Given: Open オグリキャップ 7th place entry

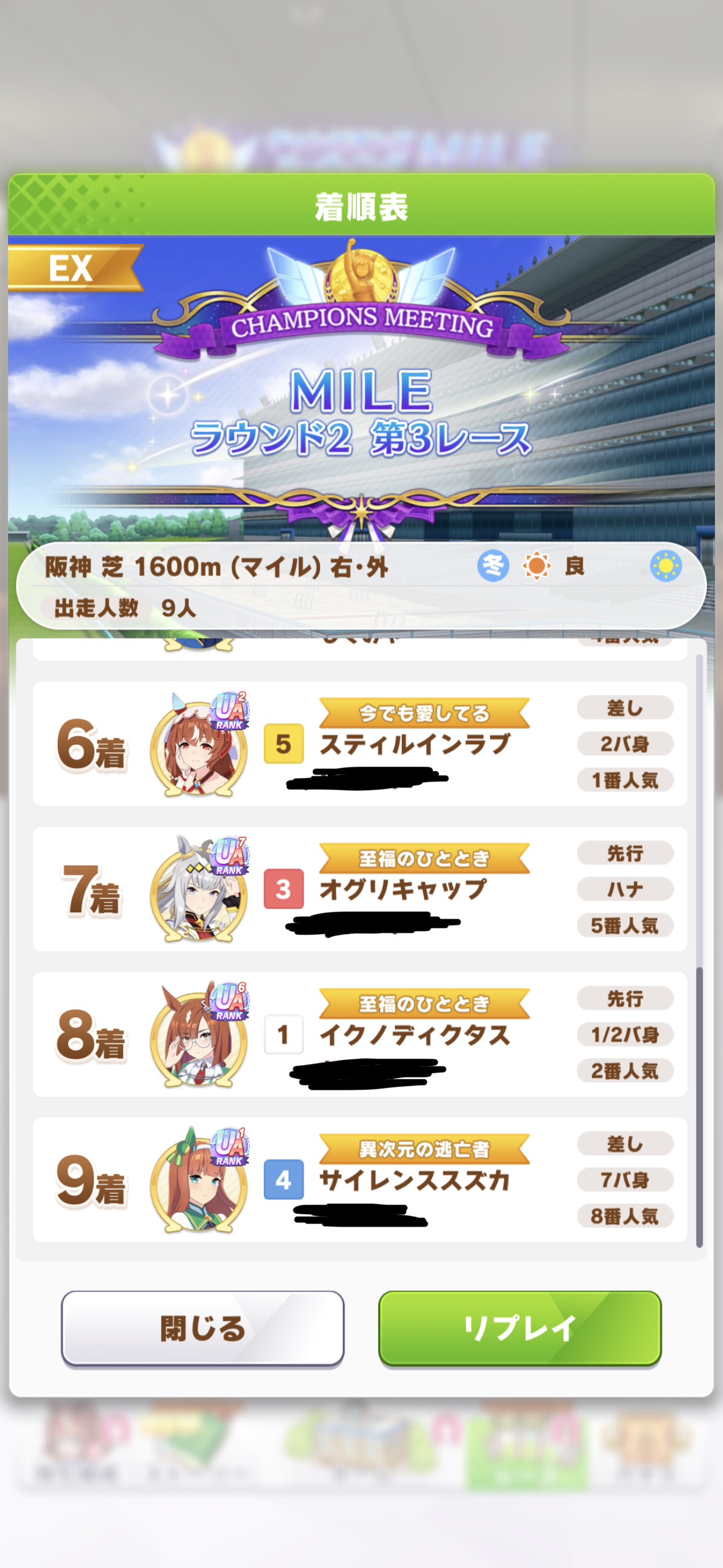Looking at the screenshot, I should (359, 889).
